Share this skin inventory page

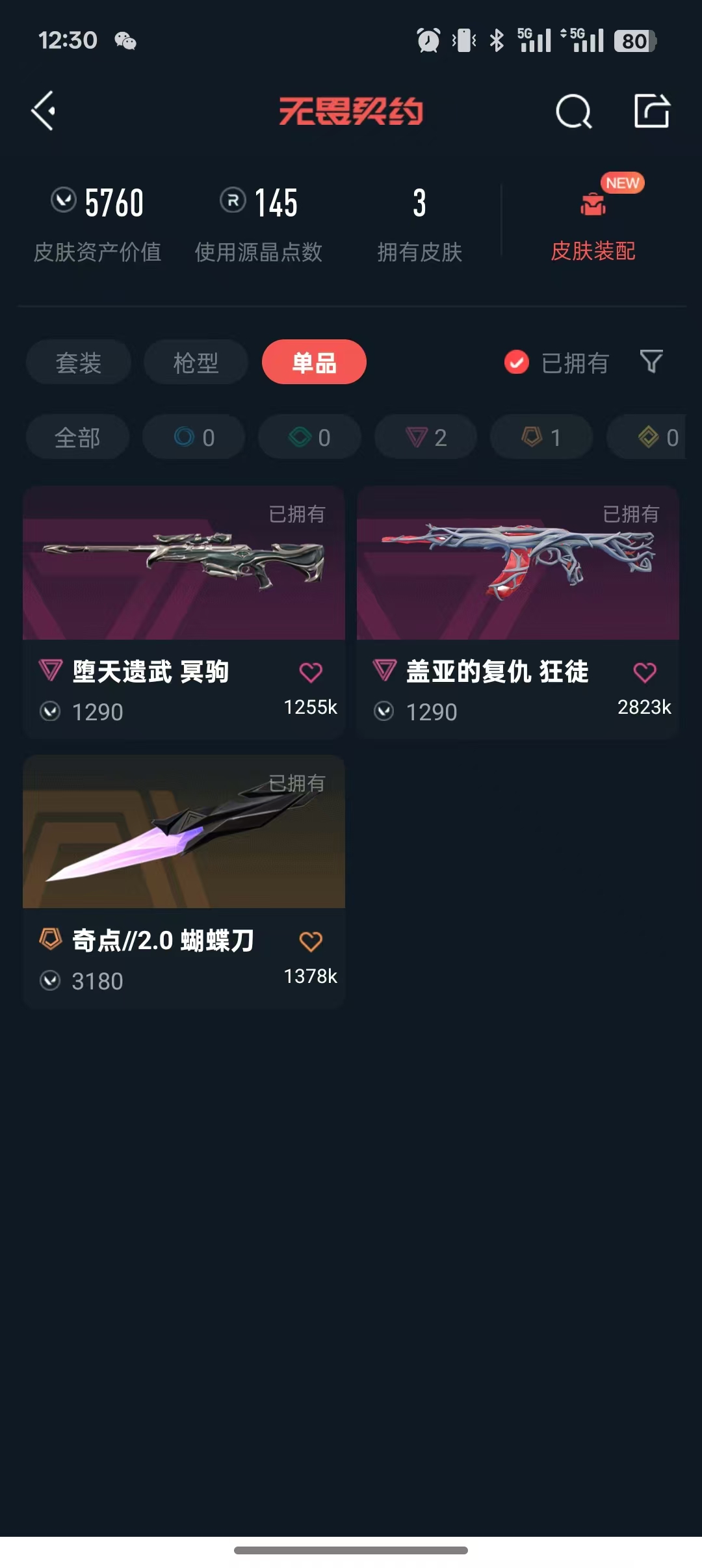[x=651, y=111]
